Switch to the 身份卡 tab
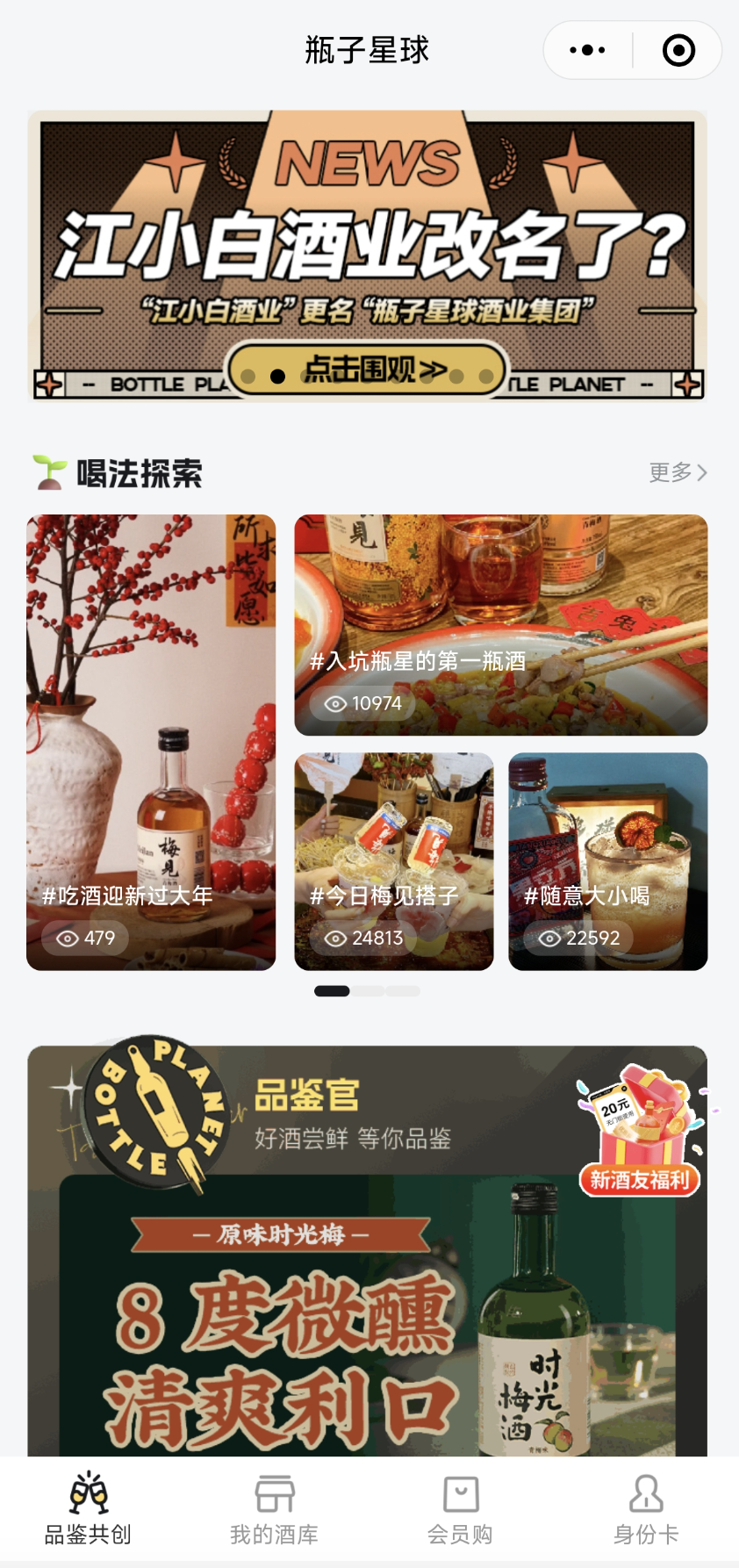 coord(646,1508)
